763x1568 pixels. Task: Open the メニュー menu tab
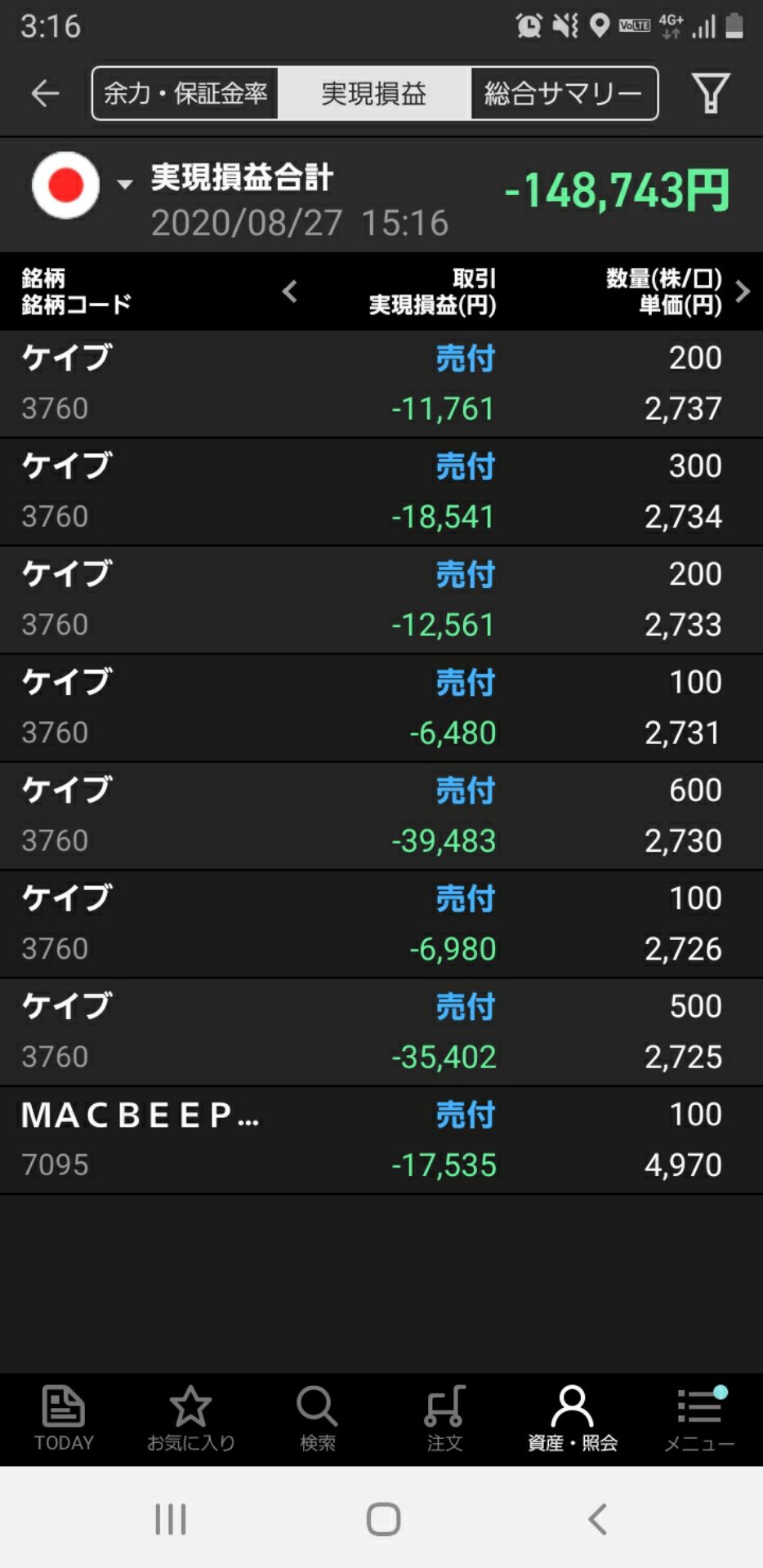[x=699, y=1418]
